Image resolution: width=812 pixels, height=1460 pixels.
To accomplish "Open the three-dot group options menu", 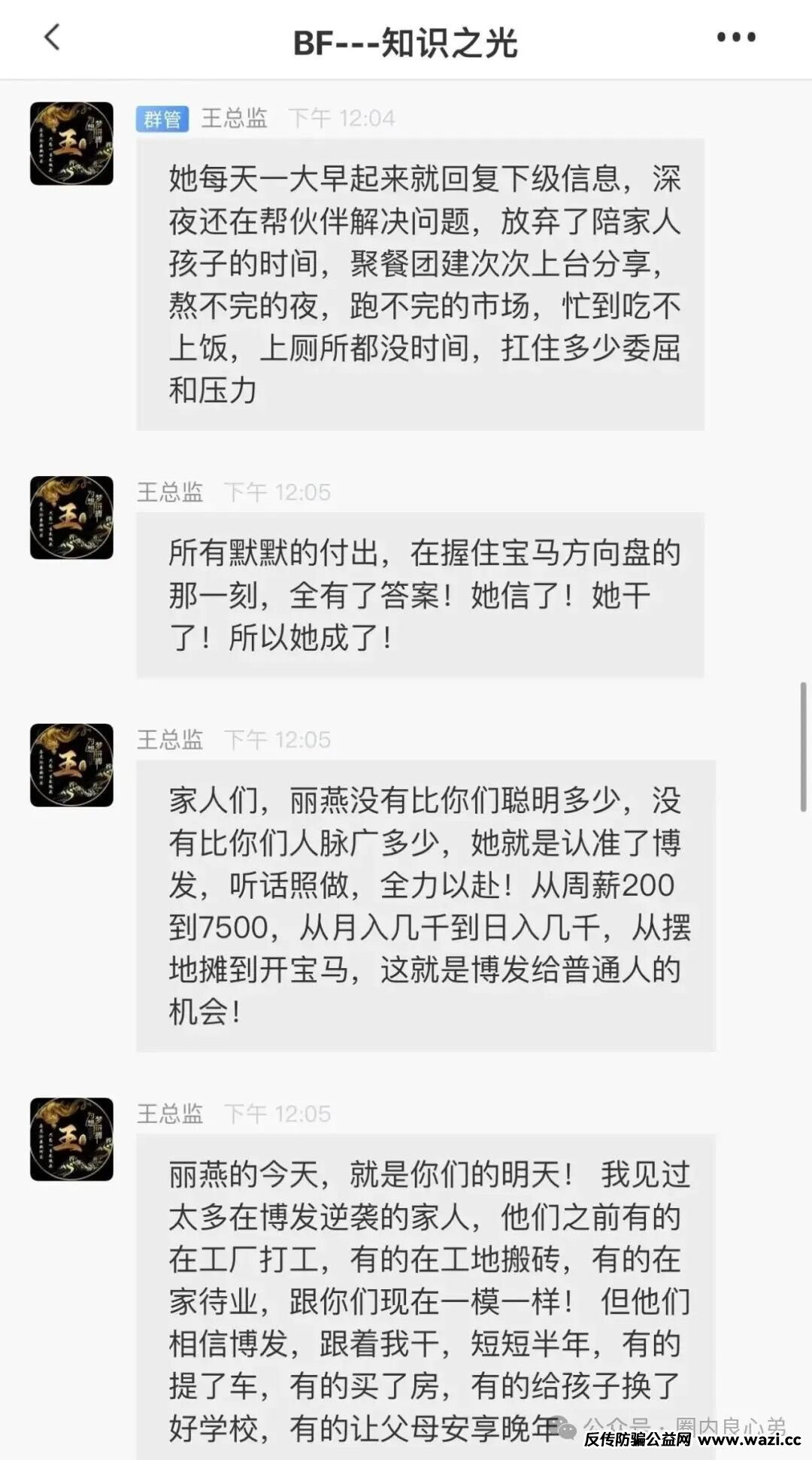I will [x=735, y=38].
